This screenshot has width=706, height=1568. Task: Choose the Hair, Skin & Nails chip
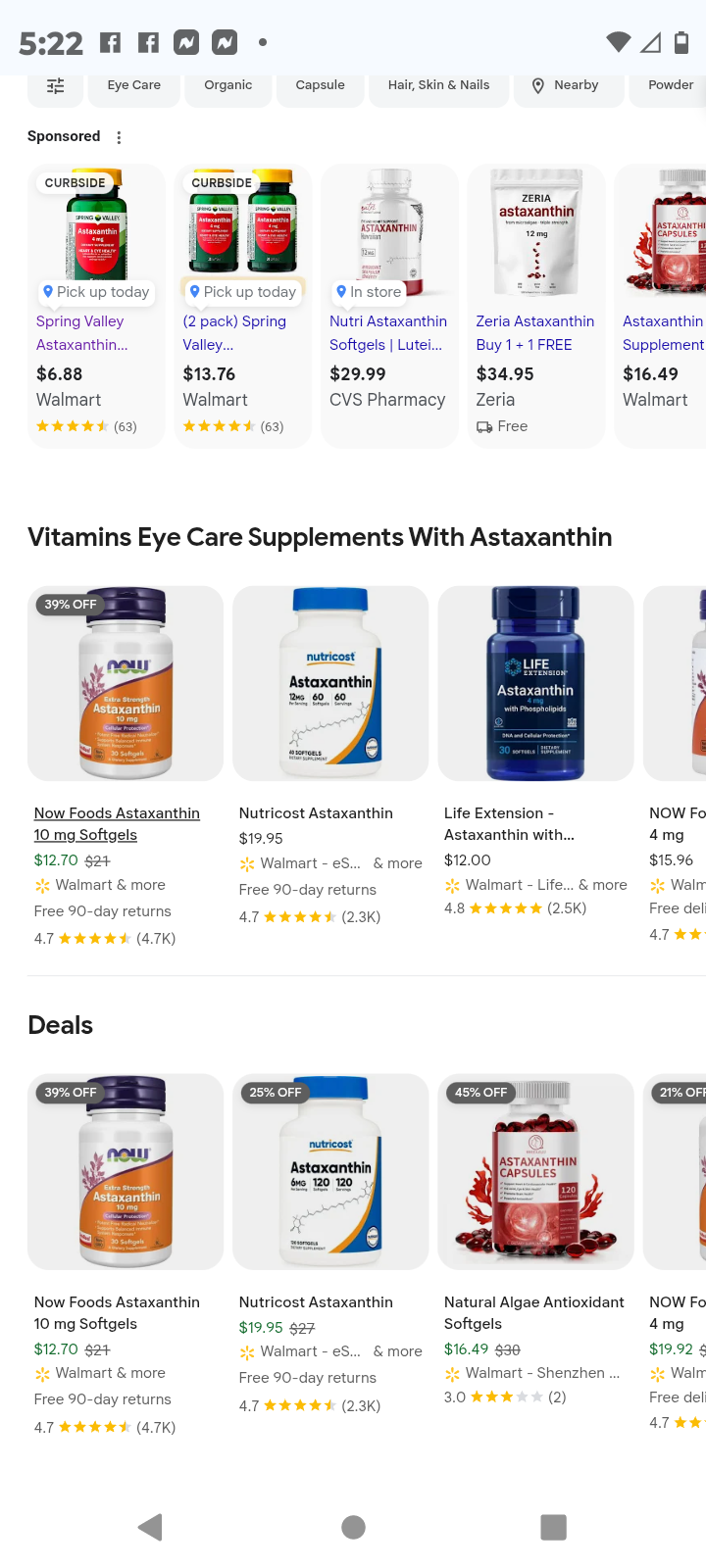[438, 85]
